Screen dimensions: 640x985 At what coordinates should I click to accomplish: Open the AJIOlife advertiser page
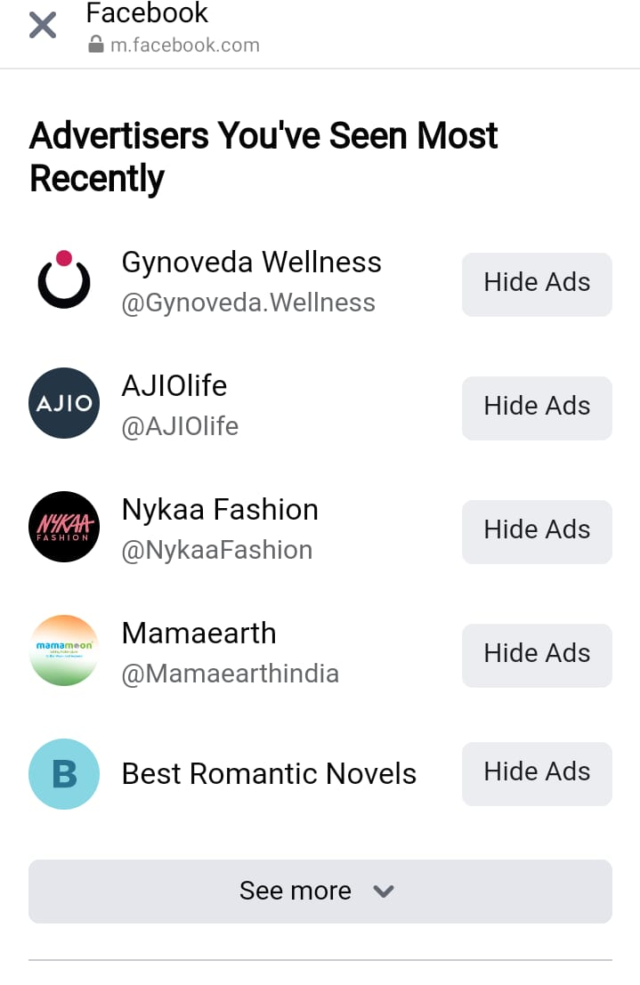coord(174,386)
